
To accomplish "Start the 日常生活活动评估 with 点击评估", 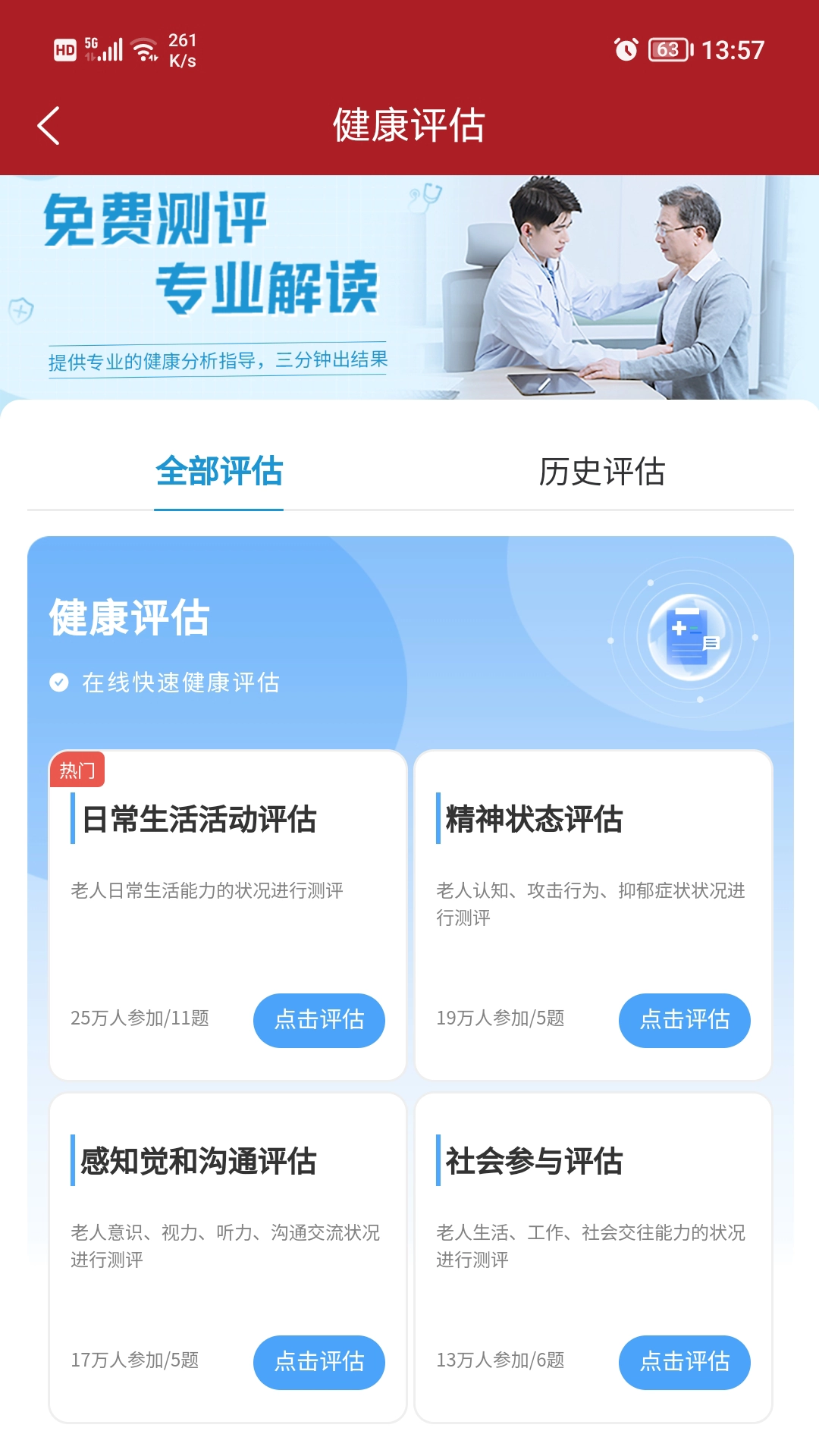I will tap(318, 1020).
